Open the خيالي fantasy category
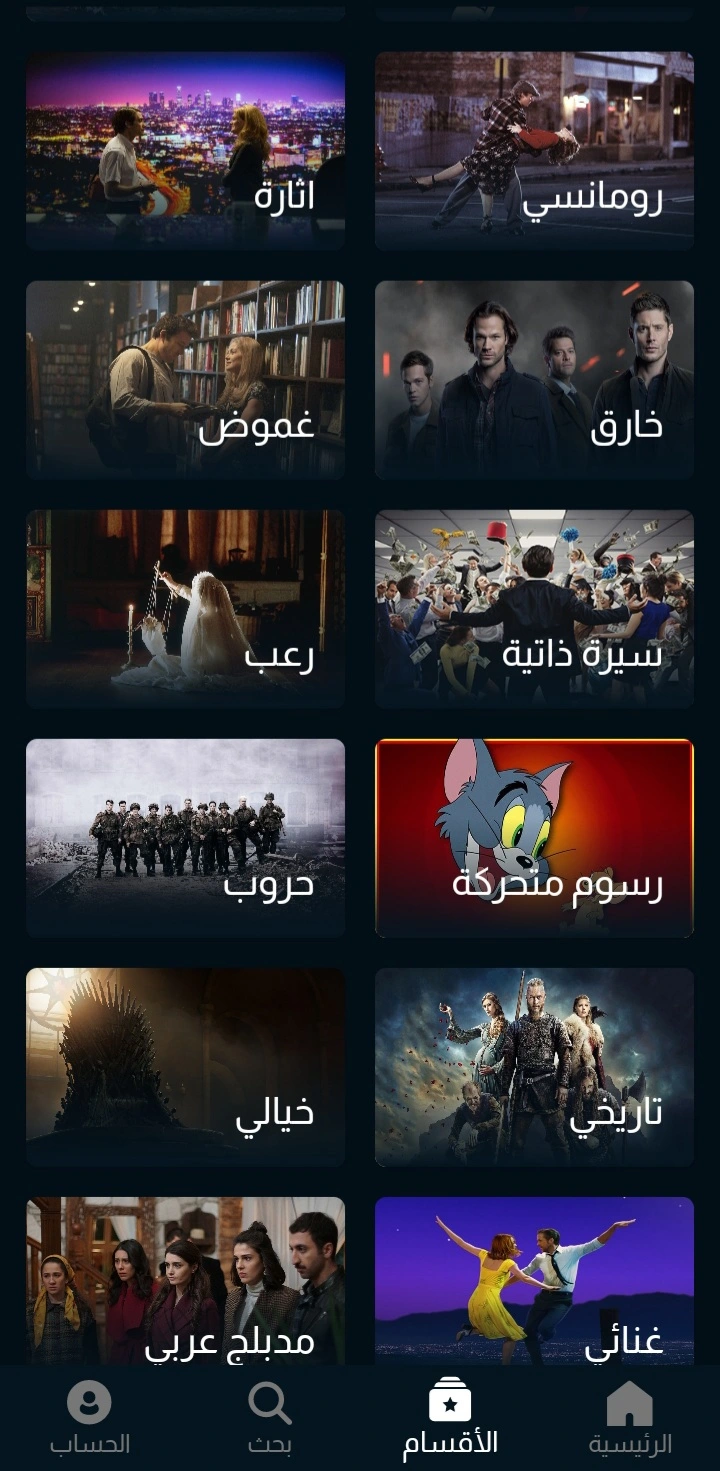Image resolution: width=720 pixels, height=1471 pixels. [186, 1066]
